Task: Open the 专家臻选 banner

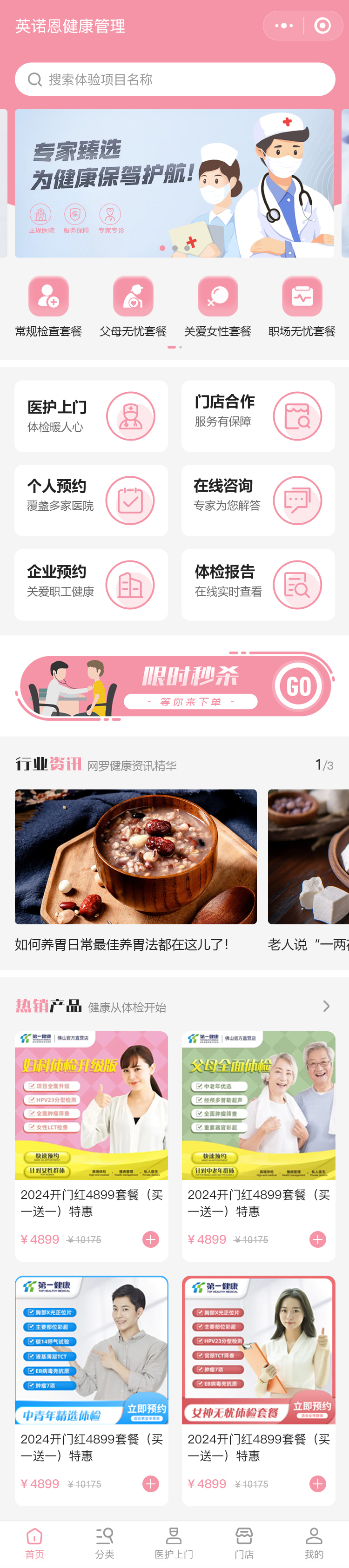Action: tap(174, 183)
